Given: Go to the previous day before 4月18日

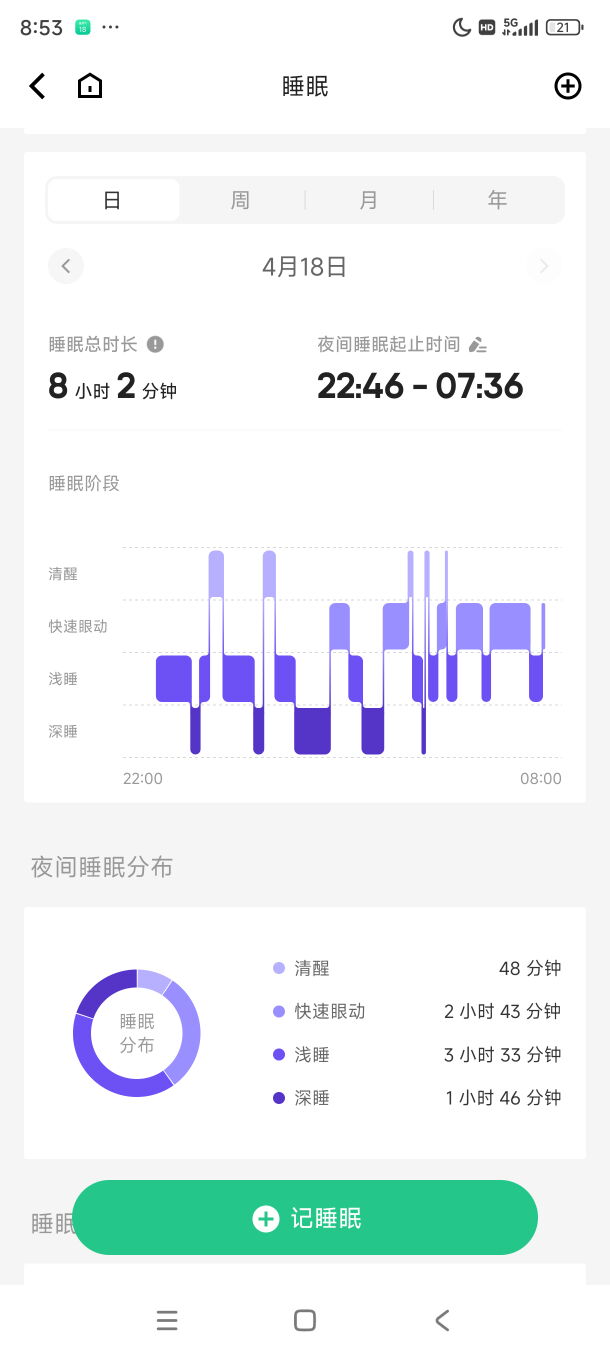Looking at the screenshot, I should tap(66, 266).
